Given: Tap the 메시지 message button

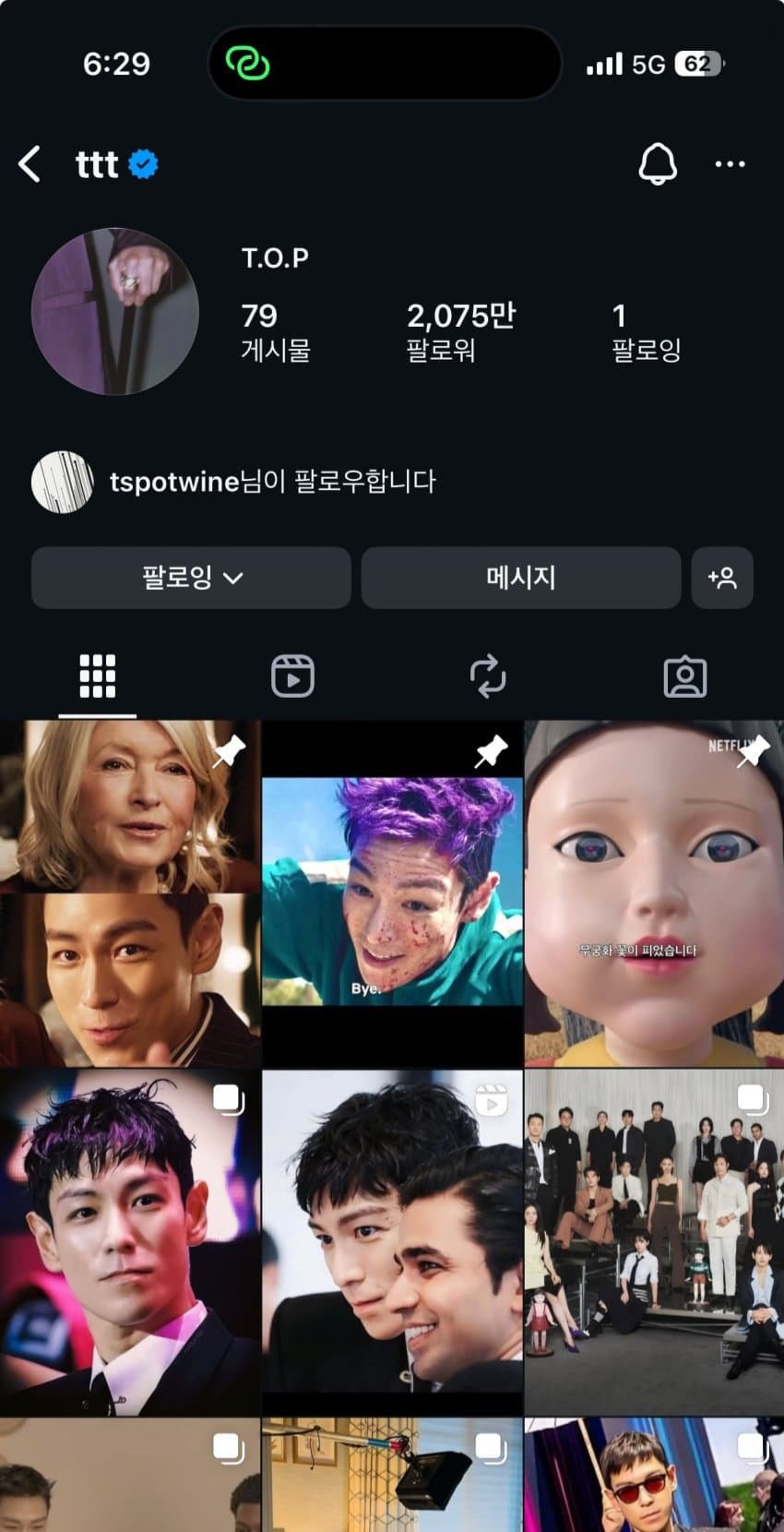Looking at the screenshot, I should point(520,578).
